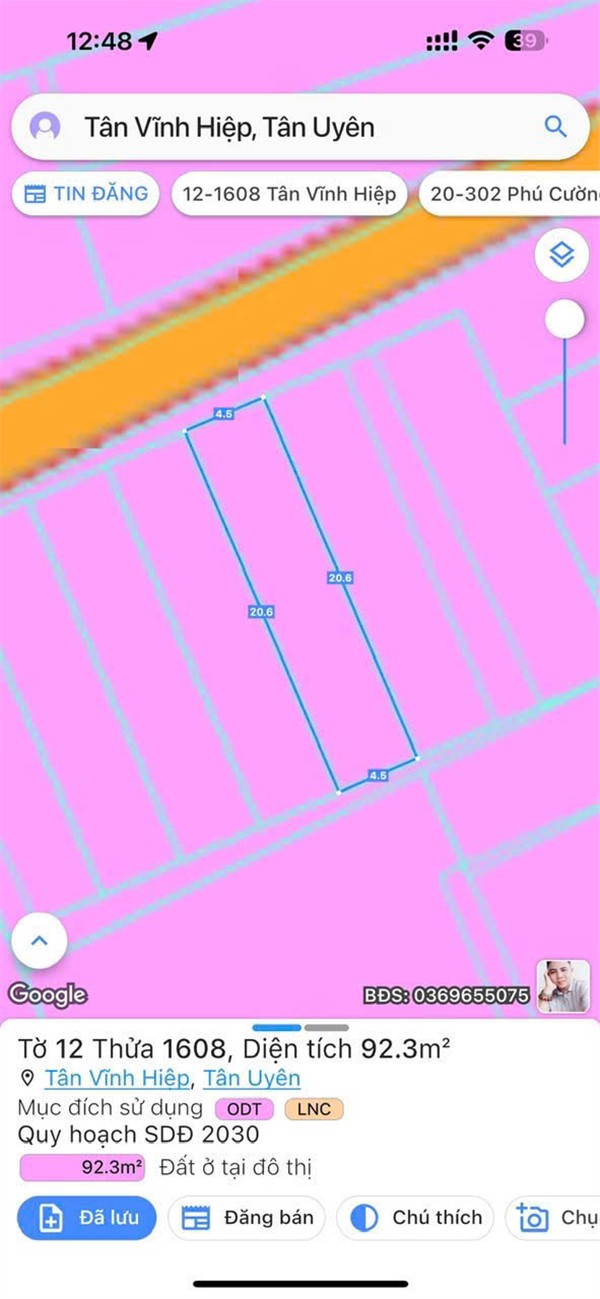Expand the panel with the up chevron
600x1299 pixels.
(x=39, y=941)
